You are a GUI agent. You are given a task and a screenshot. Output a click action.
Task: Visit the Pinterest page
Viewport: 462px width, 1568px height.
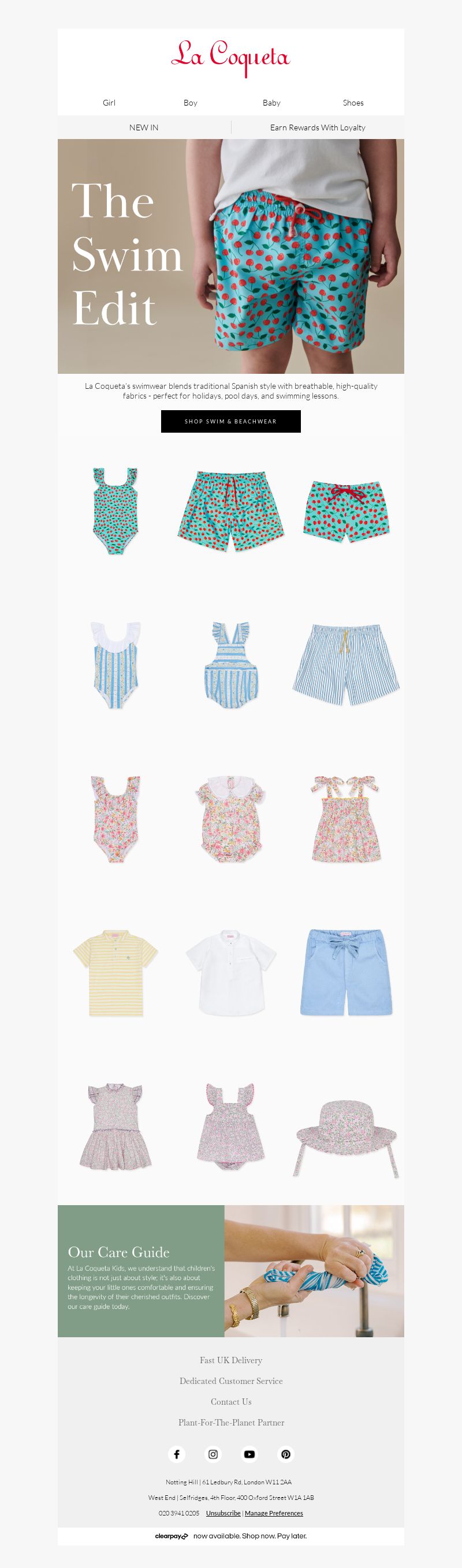[x=285, y=1454]
